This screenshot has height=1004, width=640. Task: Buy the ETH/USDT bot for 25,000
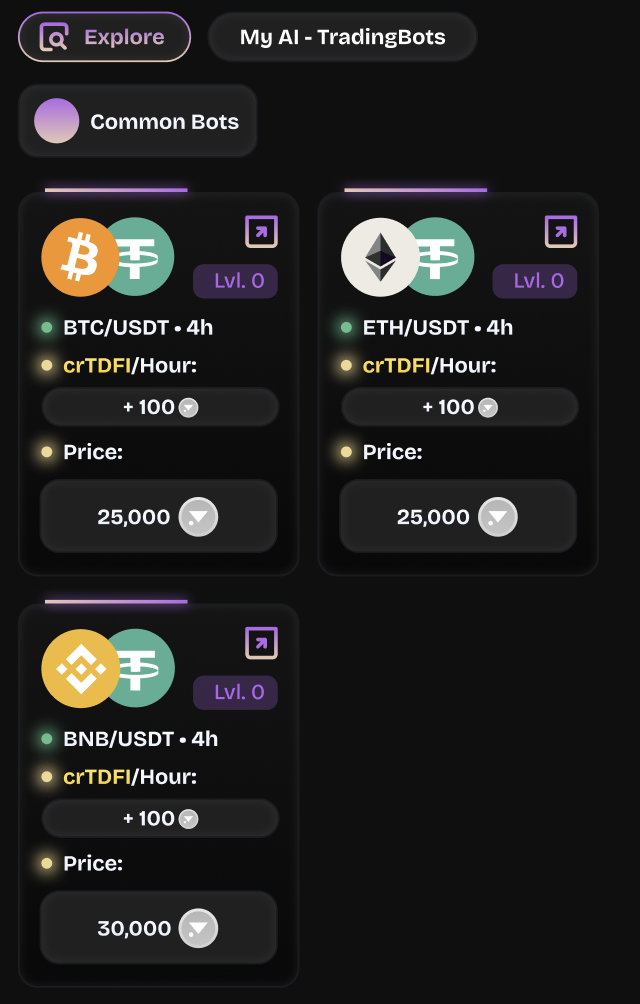click(x=458, y=517)
